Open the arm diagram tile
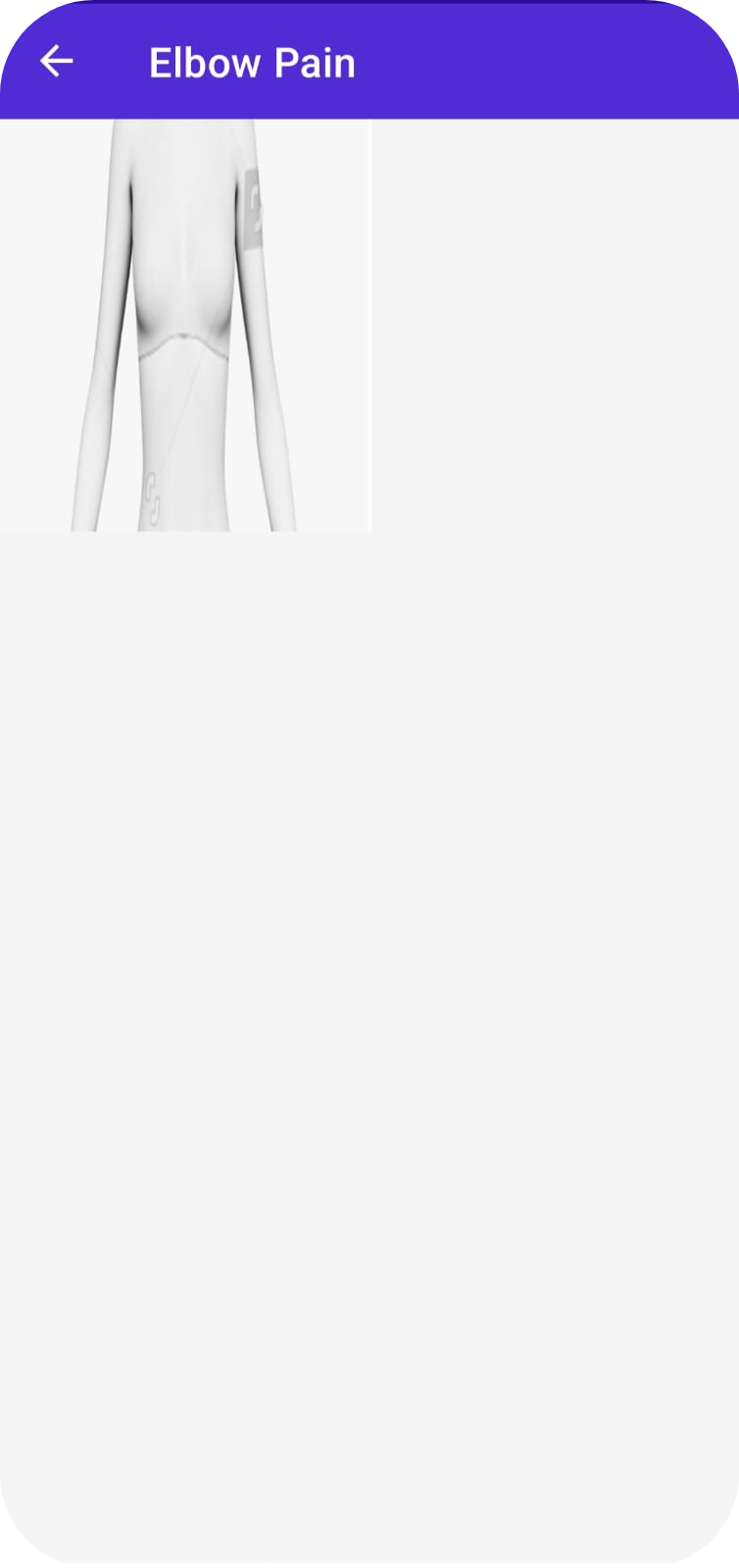739x1568 pixels. (x=184, y=325)
